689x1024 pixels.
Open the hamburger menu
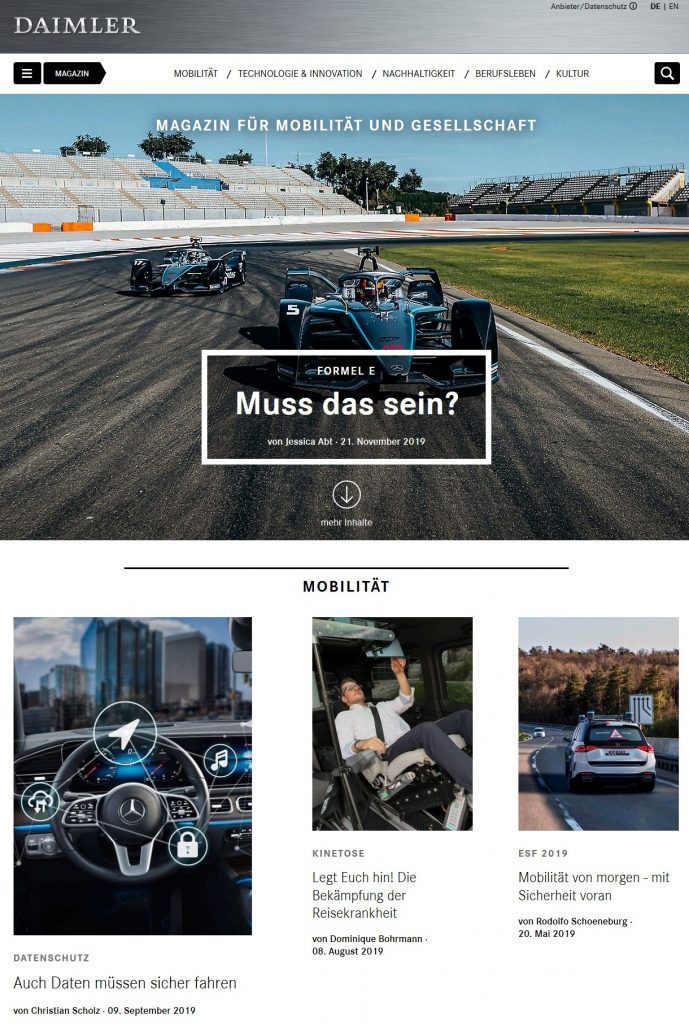tap(27, 73)
